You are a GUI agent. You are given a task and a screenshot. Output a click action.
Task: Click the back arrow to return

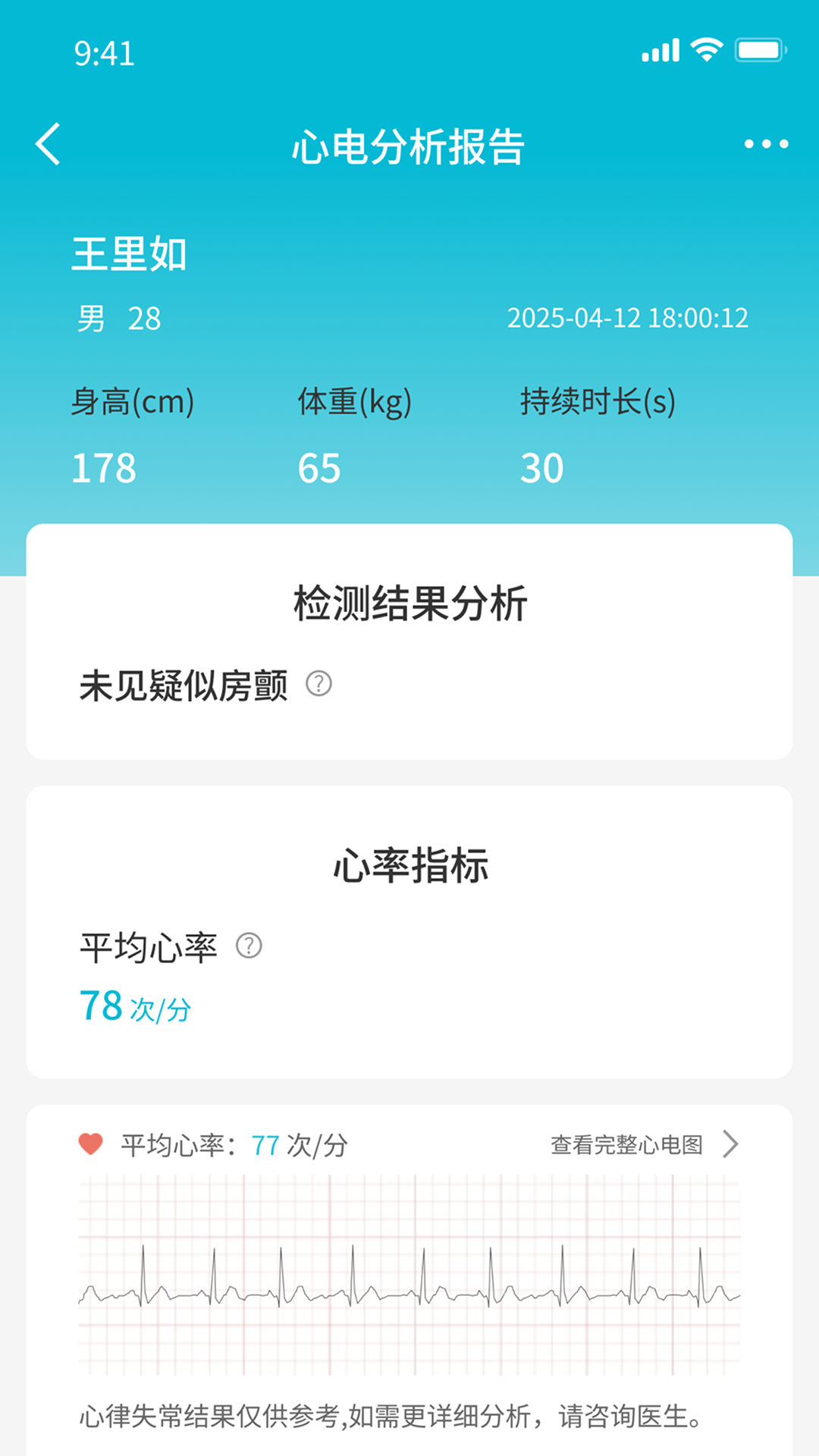pos(48,144)
